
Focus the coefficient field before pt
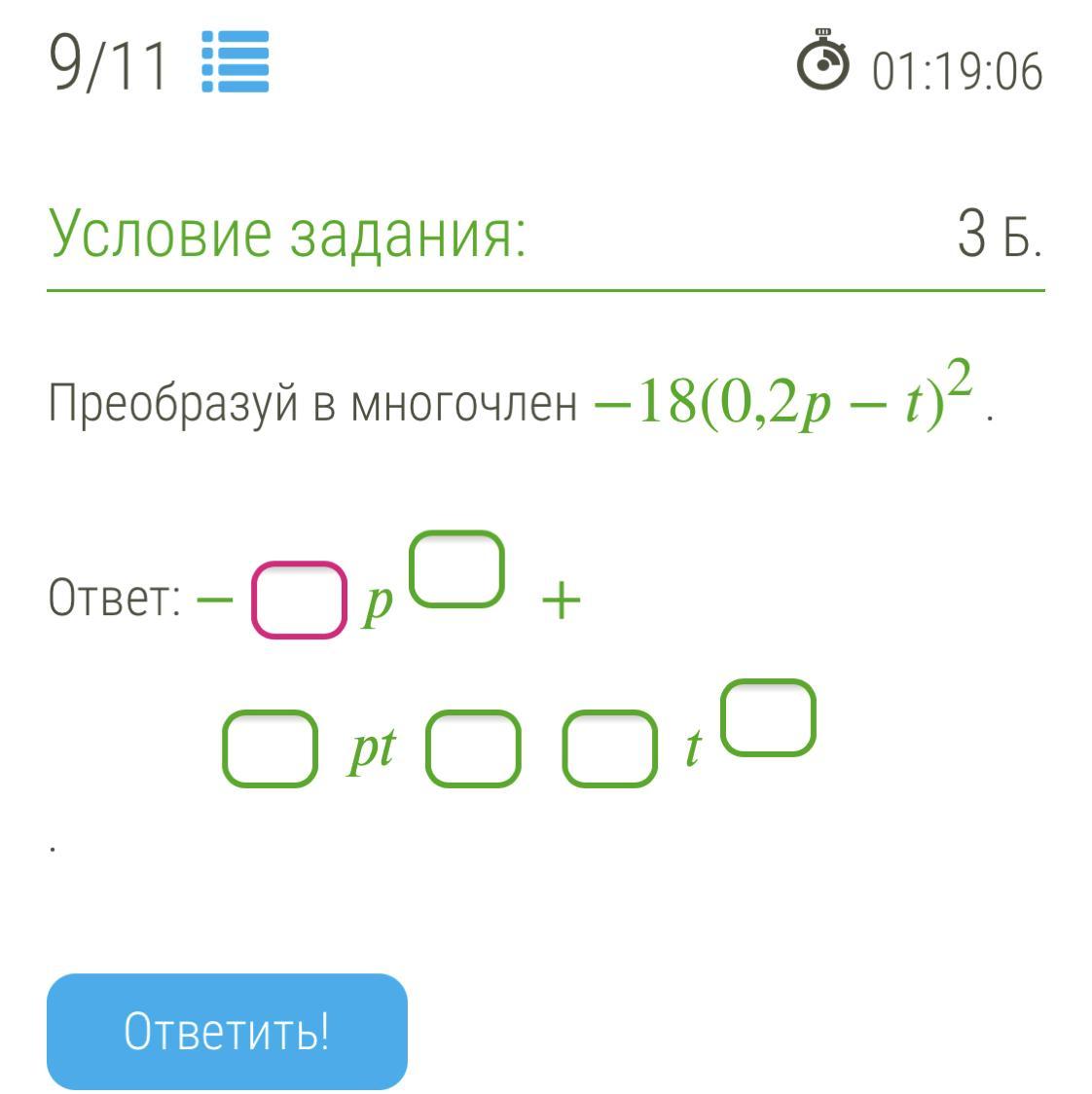tap(270, 748)
